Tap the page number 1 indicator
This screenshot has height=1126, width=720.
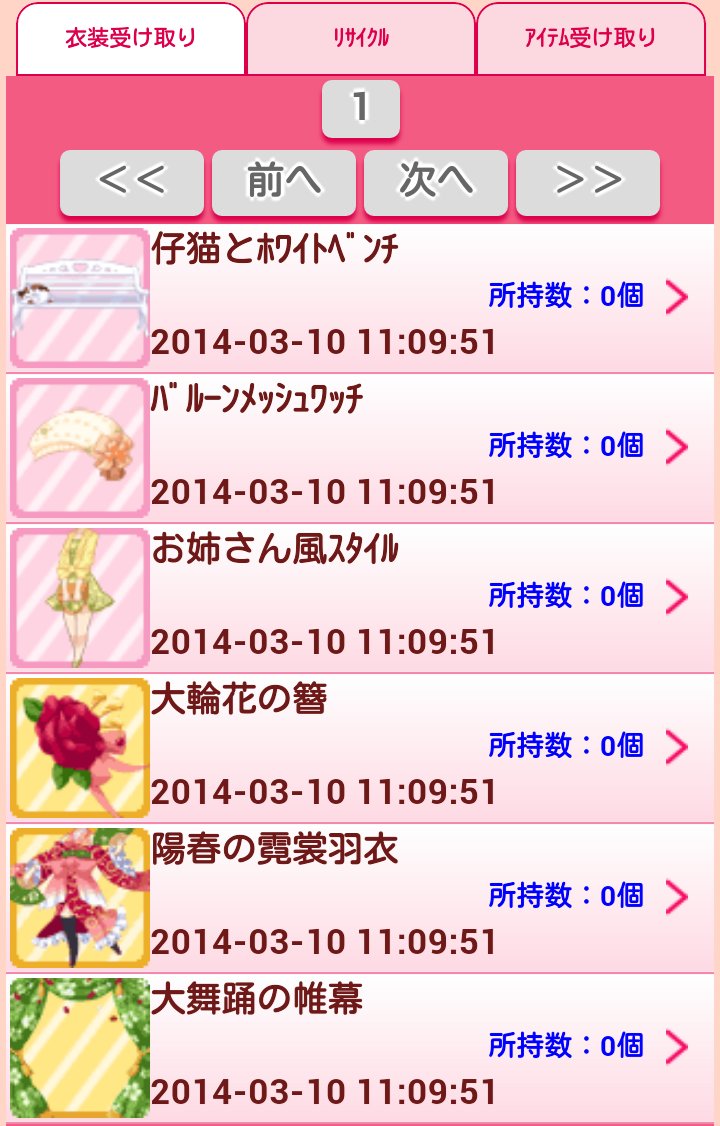[361, 108]
